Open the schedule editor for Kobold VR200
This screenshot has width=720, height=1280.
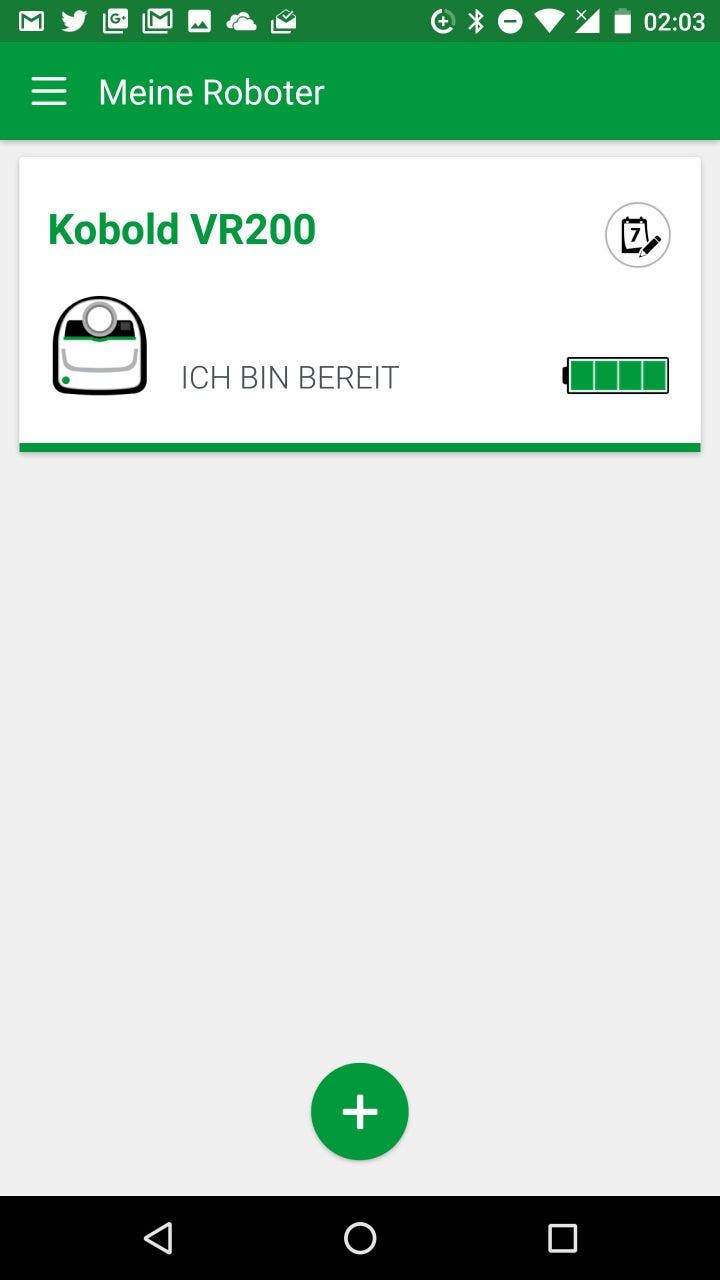[x=638, y=235]
